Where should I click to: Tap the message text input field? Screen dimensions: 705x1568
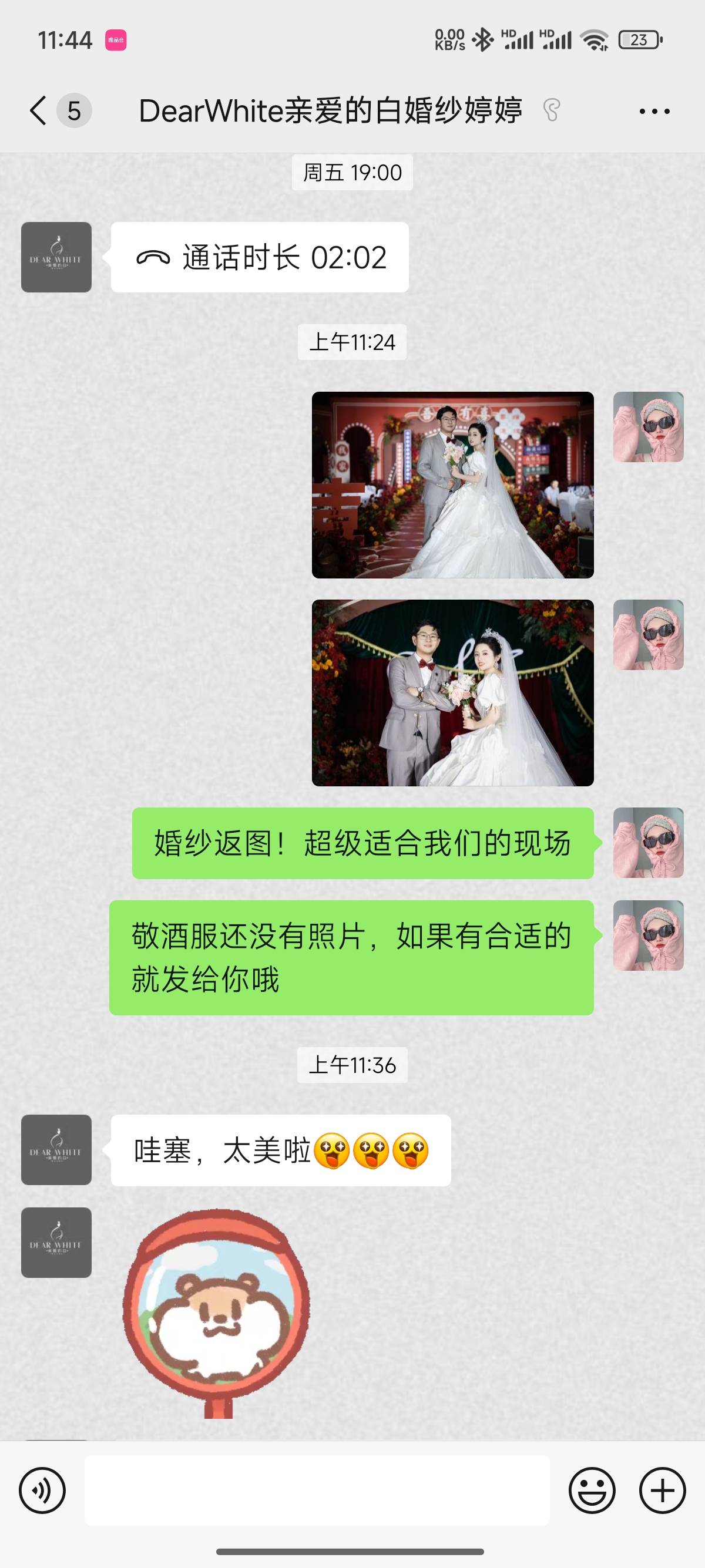click(317, 1490)
